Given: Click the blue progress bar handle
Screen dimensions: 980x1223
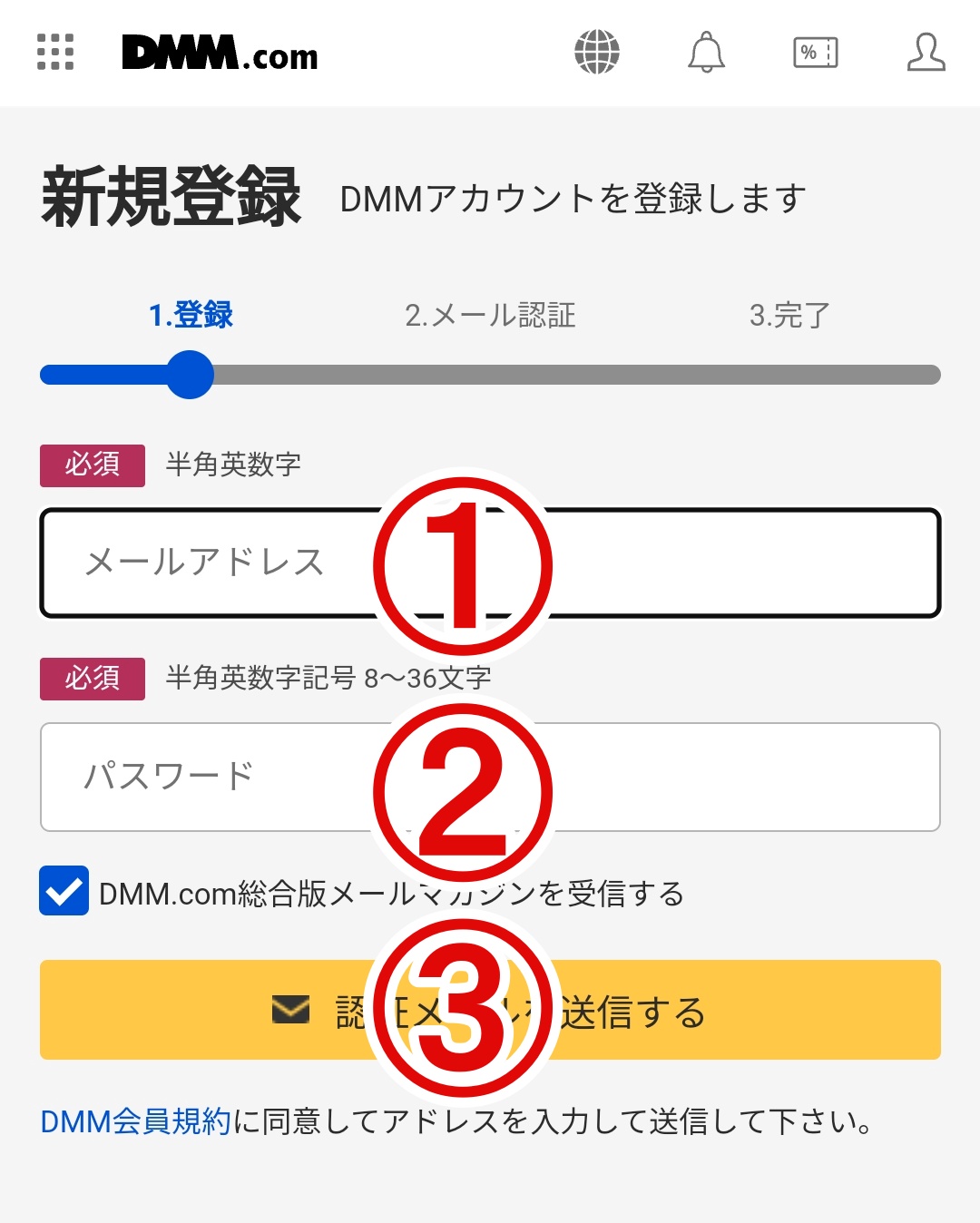Looking at the screenshot, I should (191, 373).
